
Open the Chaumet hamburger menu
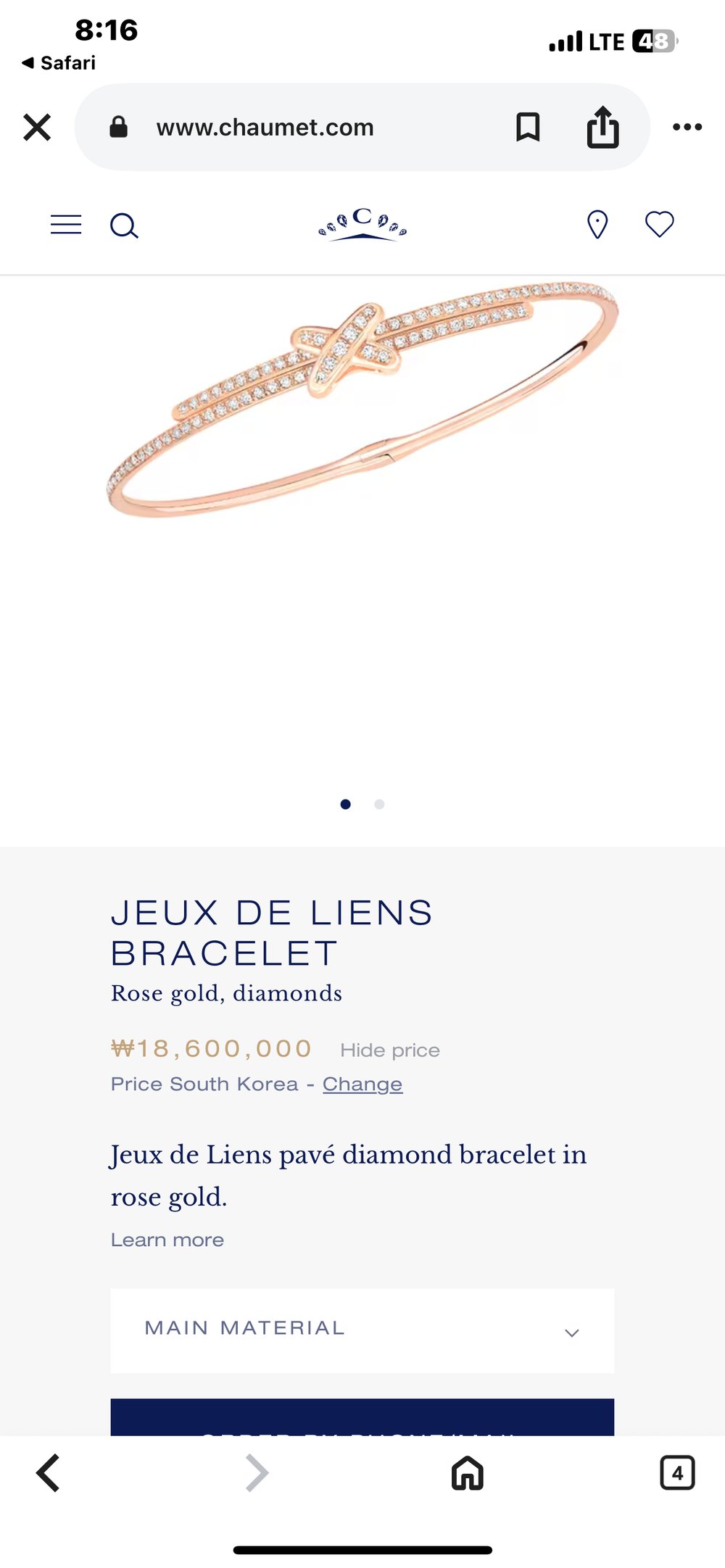(66, 225)
